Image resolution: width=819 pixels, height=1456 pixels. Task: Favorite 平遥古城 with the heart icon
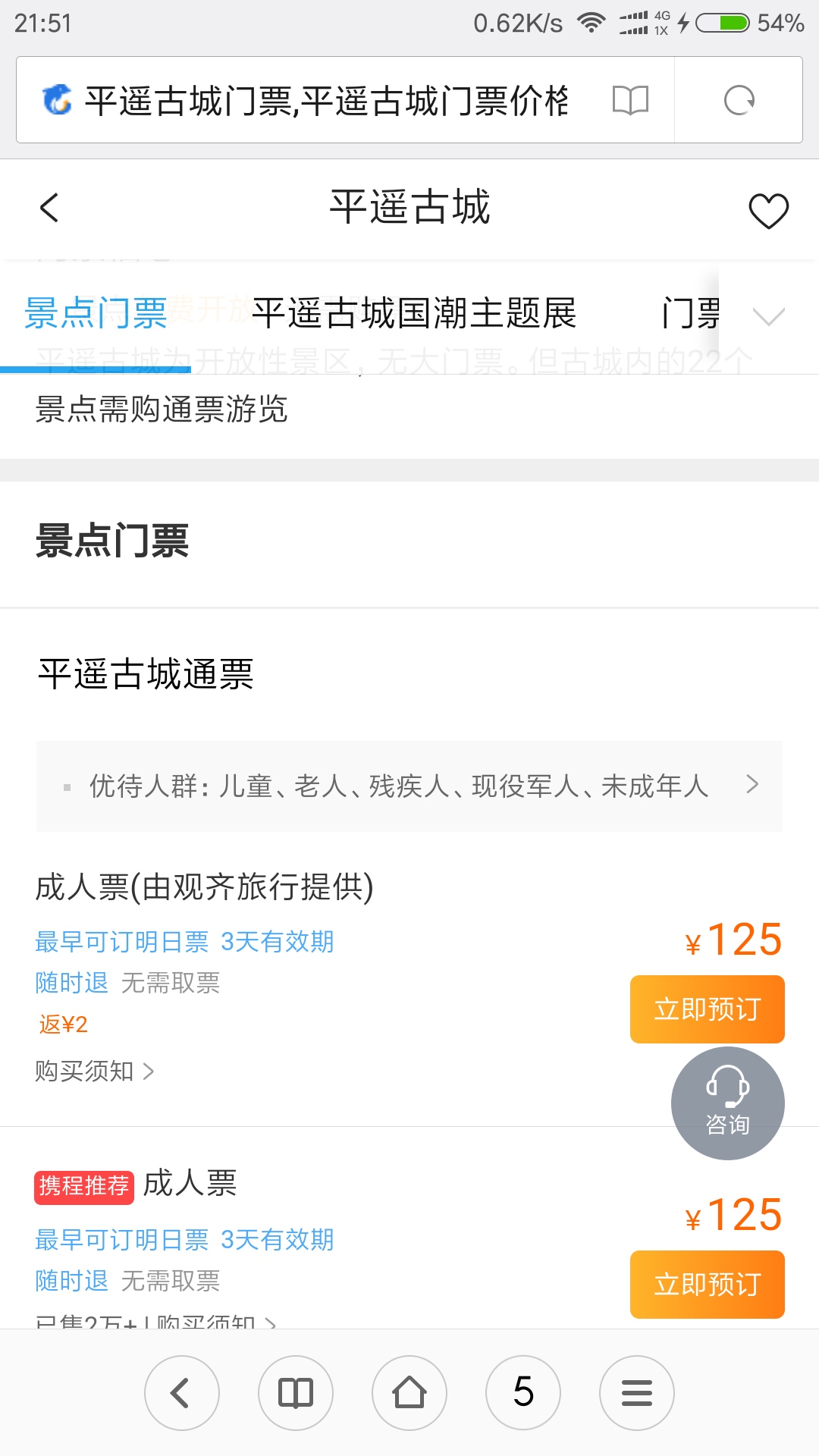tap(768, 211)
